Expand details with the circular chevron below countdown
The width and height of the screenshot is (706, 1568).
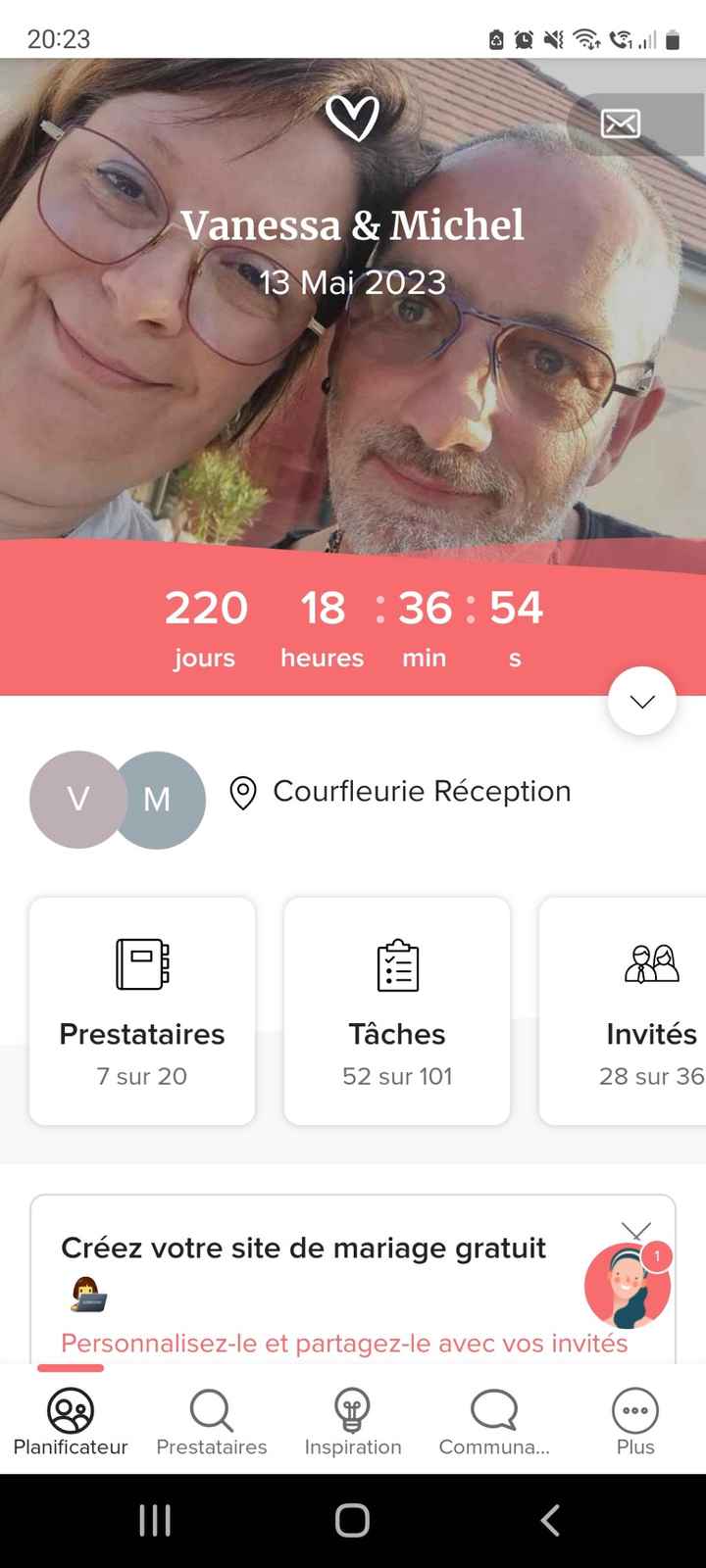[x=641, y=701]
